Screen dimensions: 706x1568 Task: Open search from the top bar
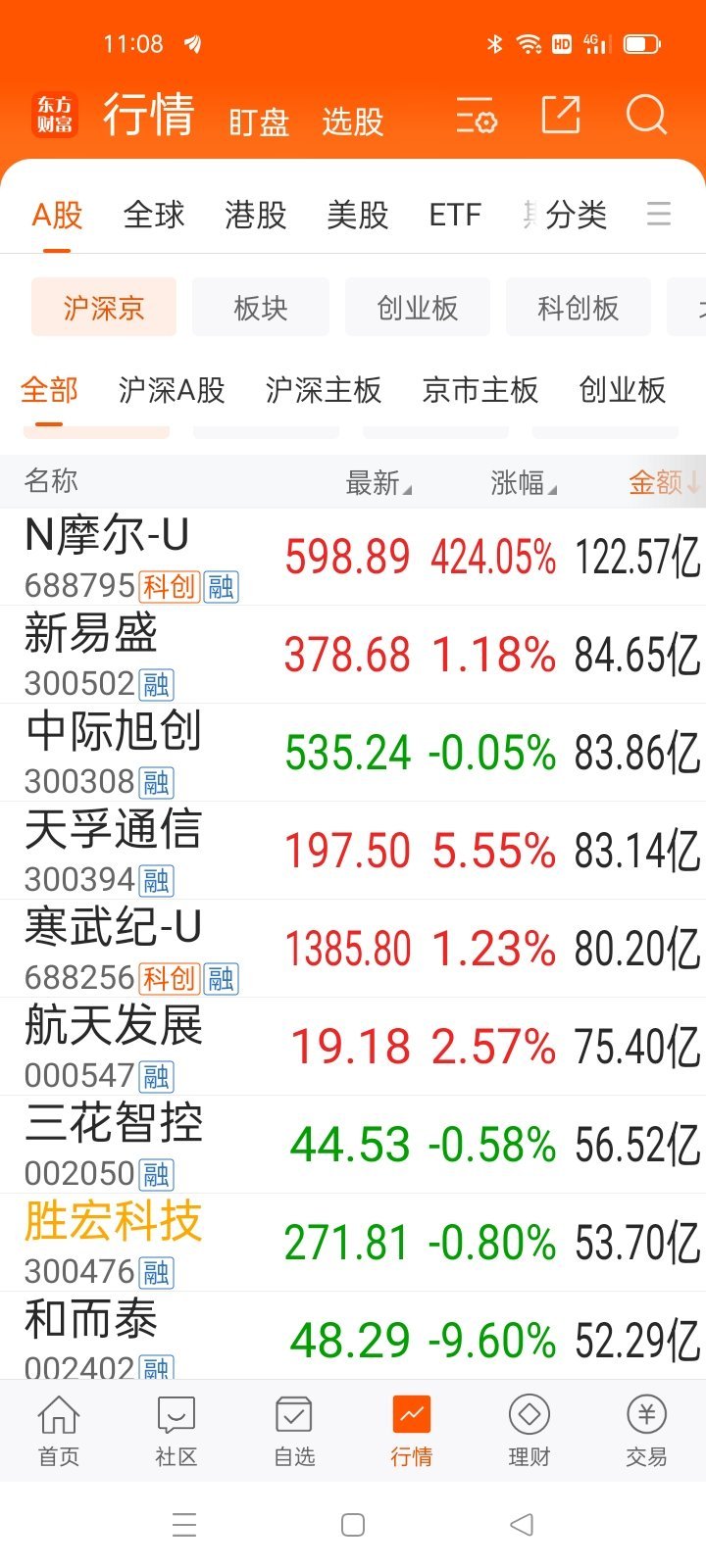coord(645,115)
